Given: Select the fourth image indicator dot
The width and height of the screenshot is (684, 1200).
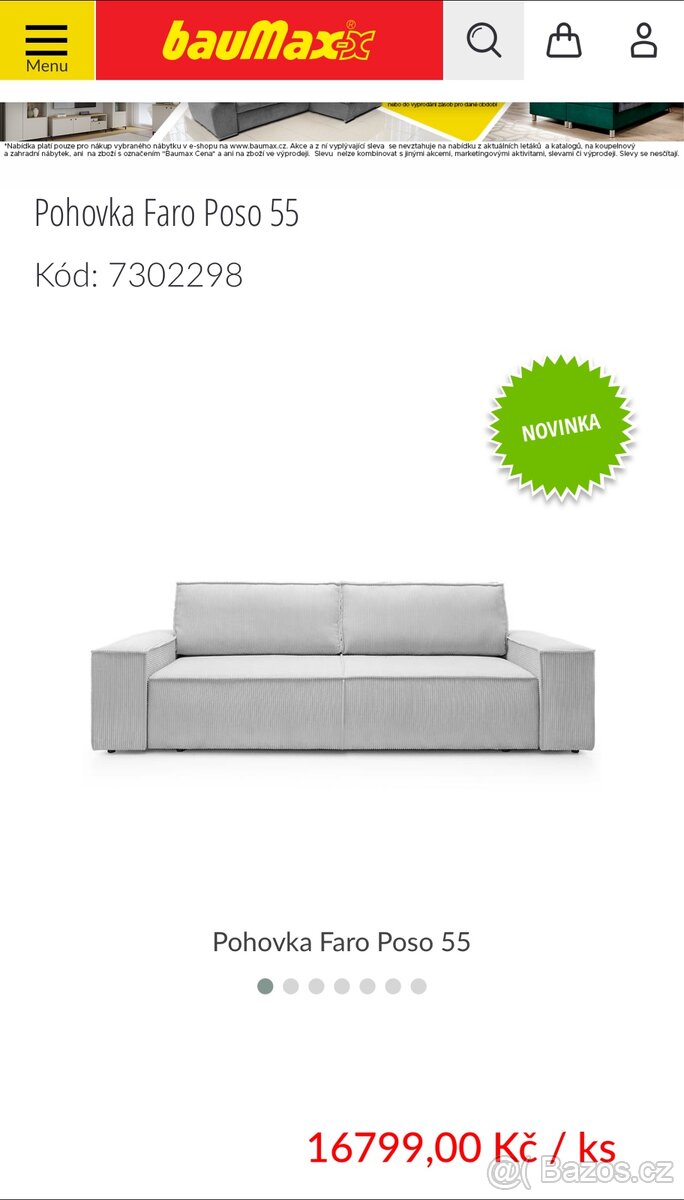Looking at the screenshot, I should click(342, 986).
